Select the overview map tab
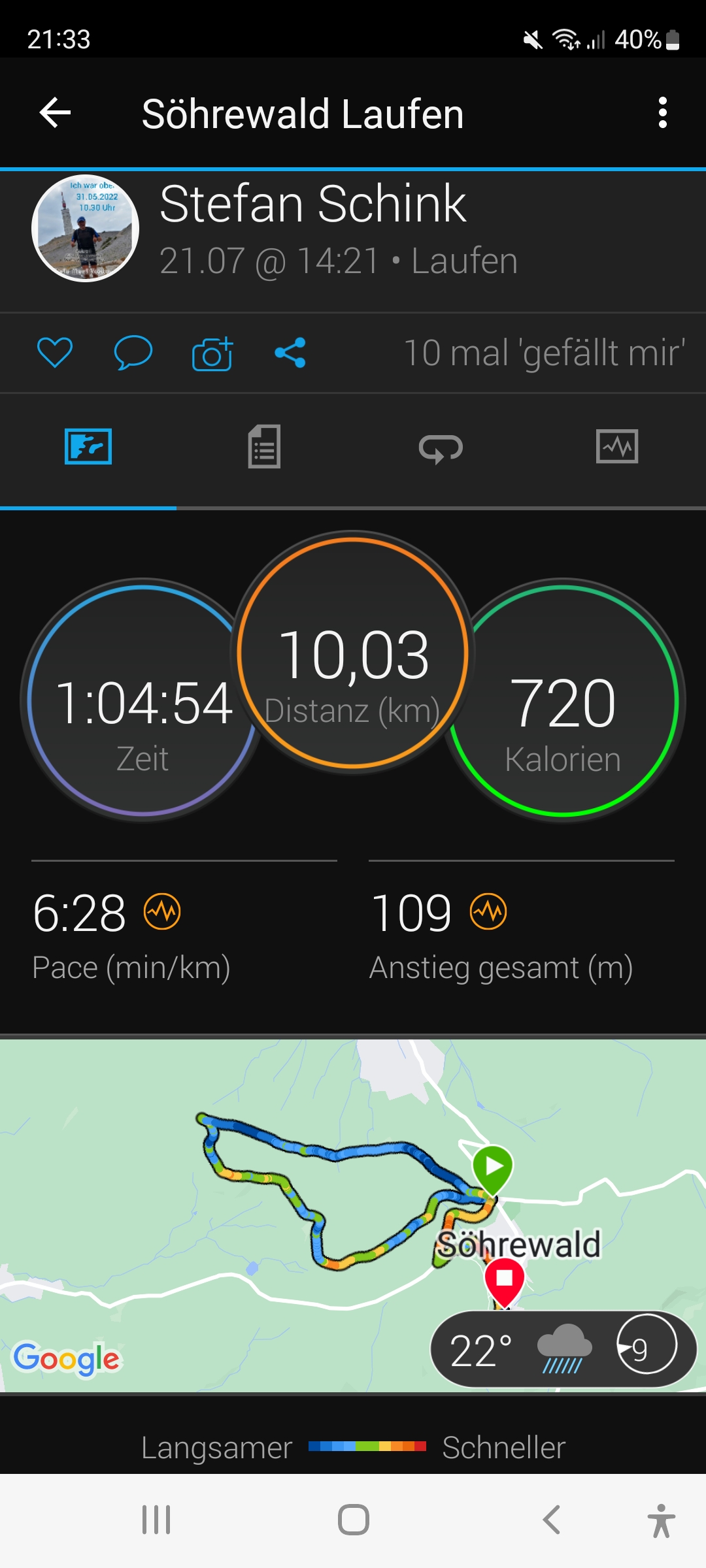The height and width of the screenshot is (1568, 706). [x=88, y=447]
